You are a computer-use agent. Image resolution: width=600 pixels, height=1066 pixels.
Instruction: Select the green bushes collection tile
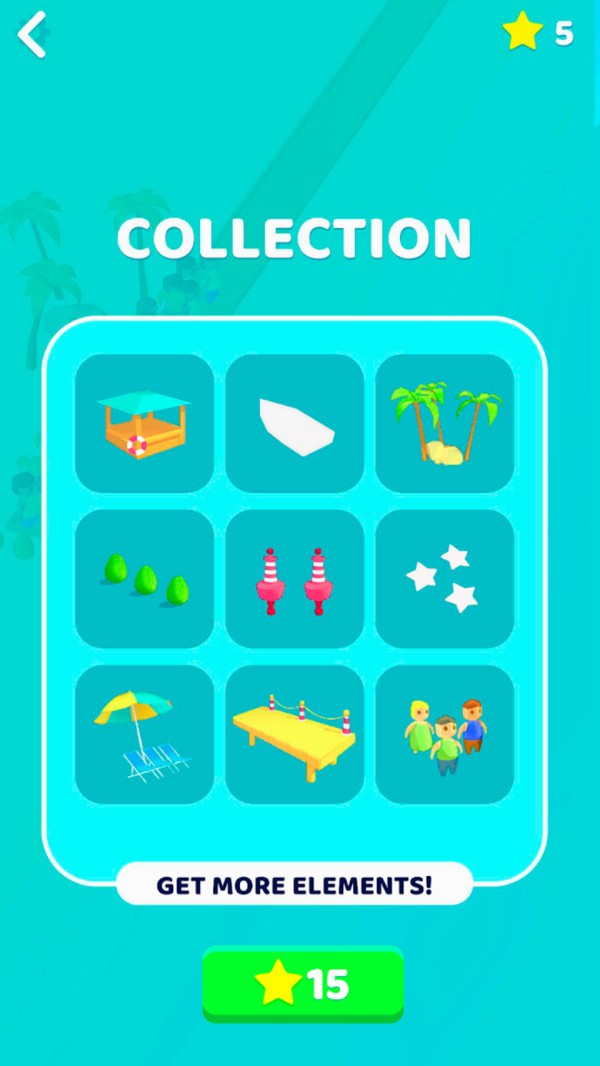pos(145,579)
